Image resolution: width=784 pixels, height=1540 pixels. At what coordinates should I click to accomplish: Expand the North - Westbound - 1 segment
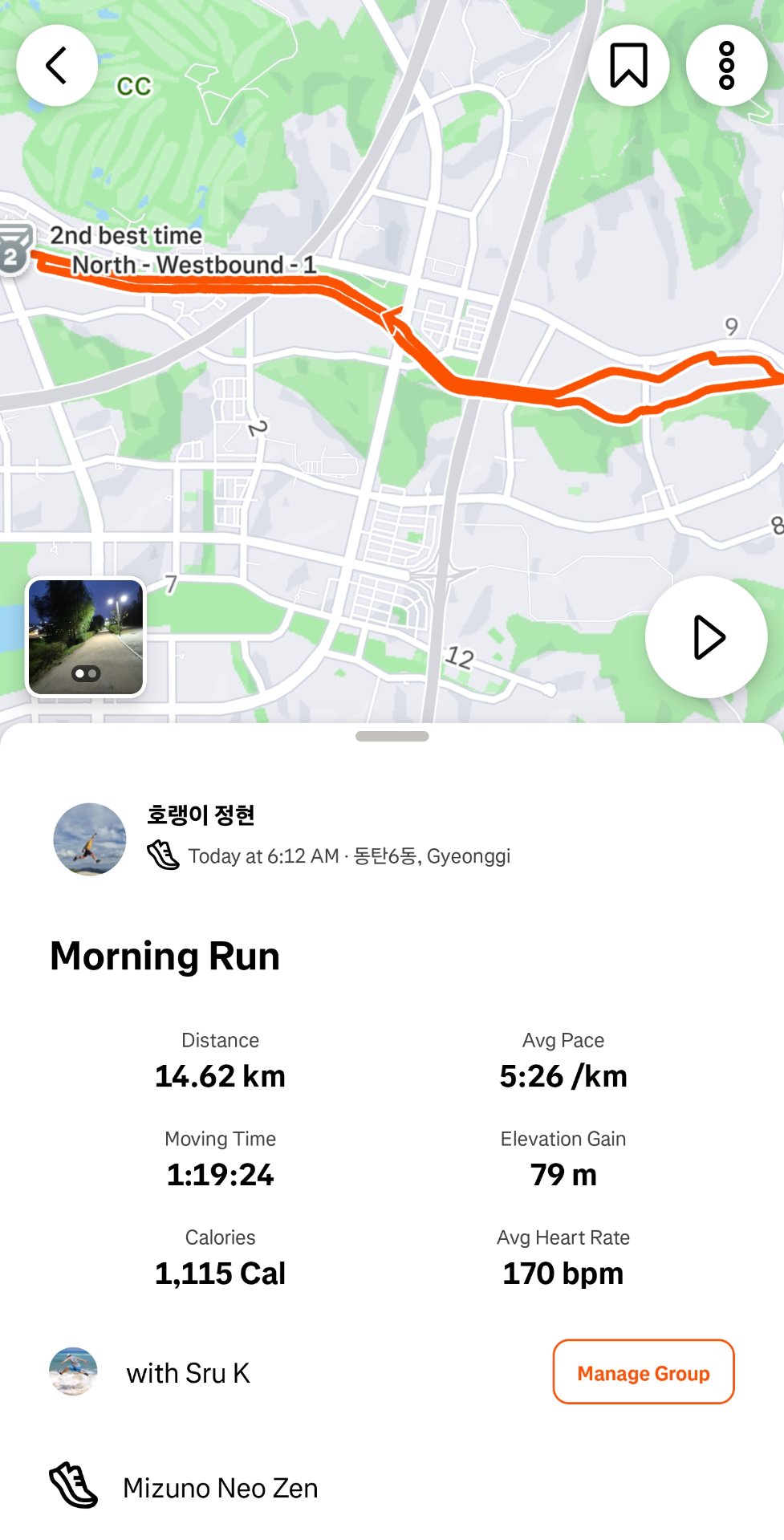pos(195,264)
